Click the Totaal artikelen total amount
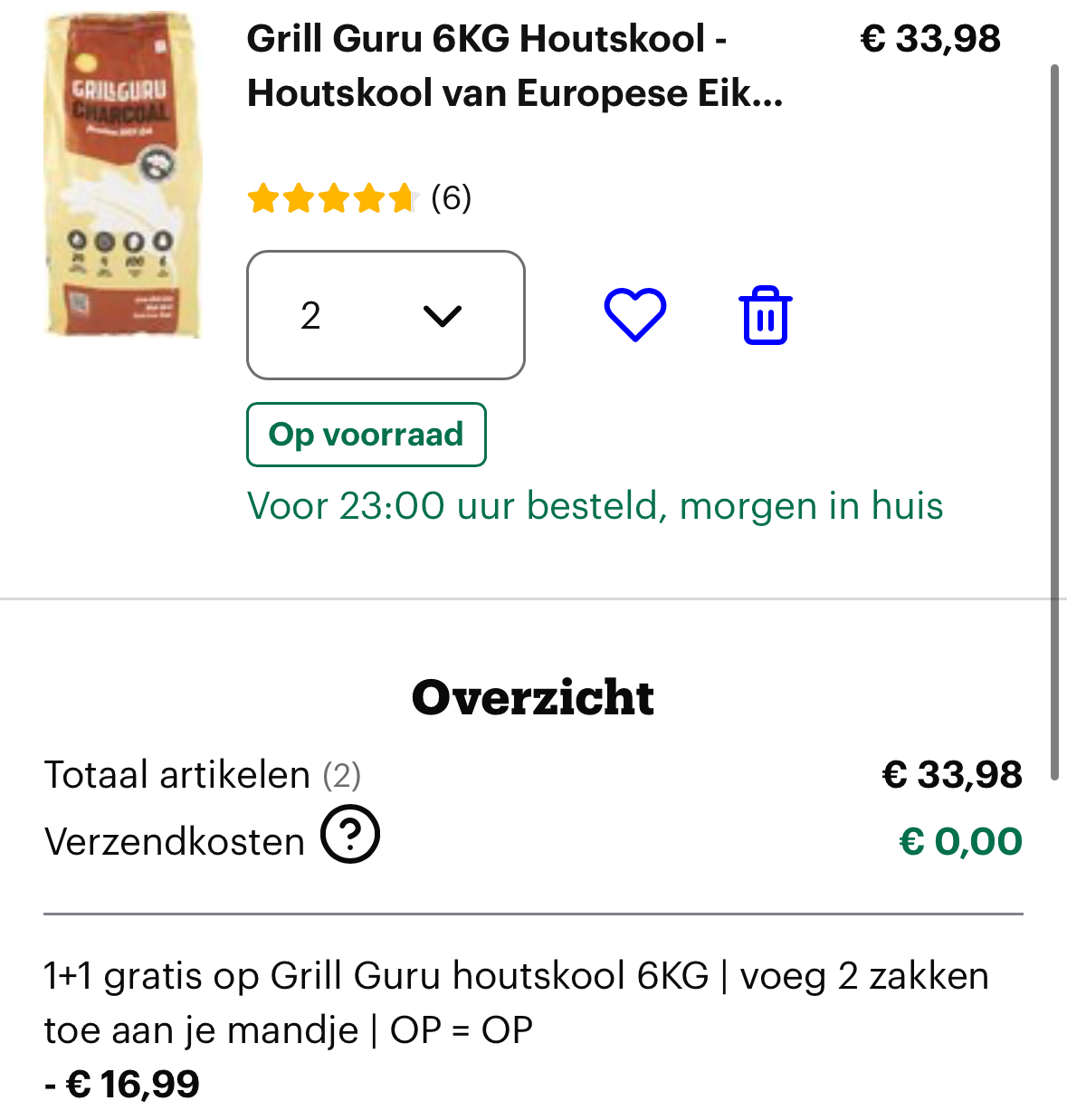This screenshot has width=1067, height=1120. pos(951,774)
